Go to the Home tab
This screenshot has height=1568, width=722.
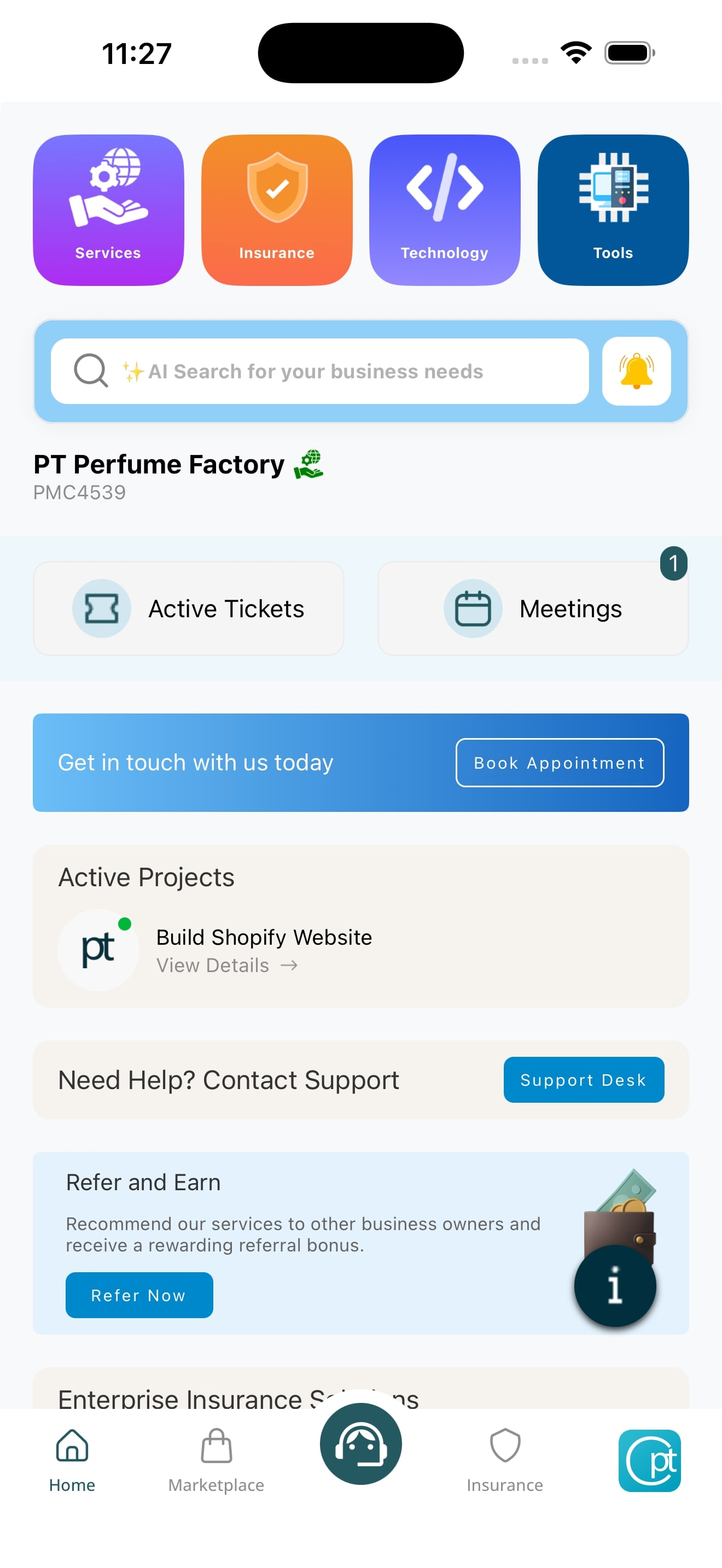pyautogui.click(x=72, y=1461)
